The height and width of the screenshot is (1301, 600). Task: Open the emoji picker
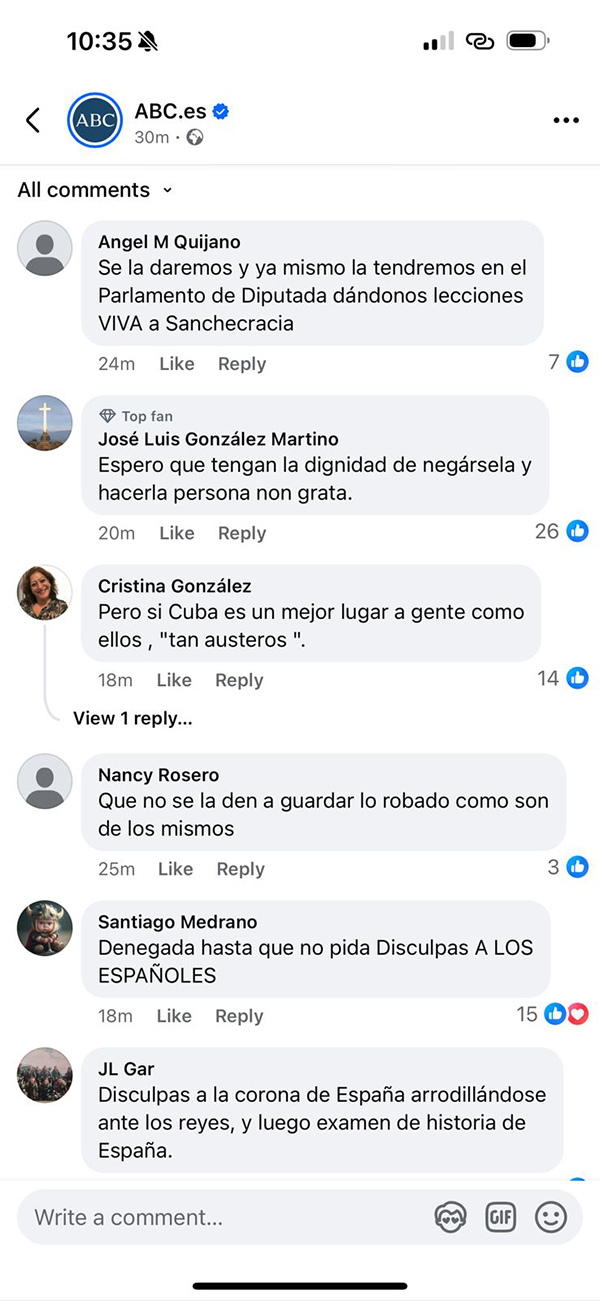pyautogui.click(x=550, y=1217)
